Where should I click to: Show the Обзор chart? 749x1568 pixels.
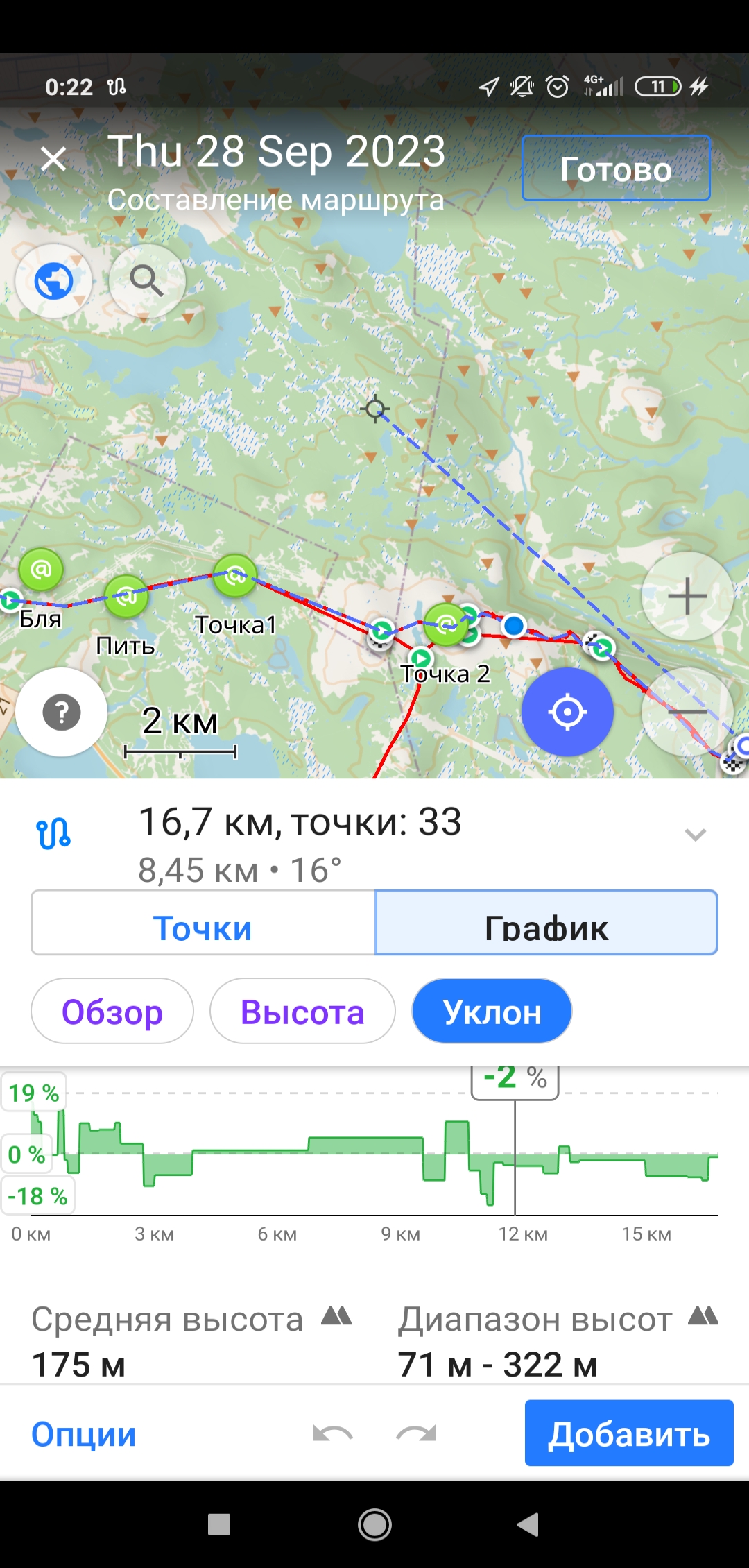click(112, 1012)
